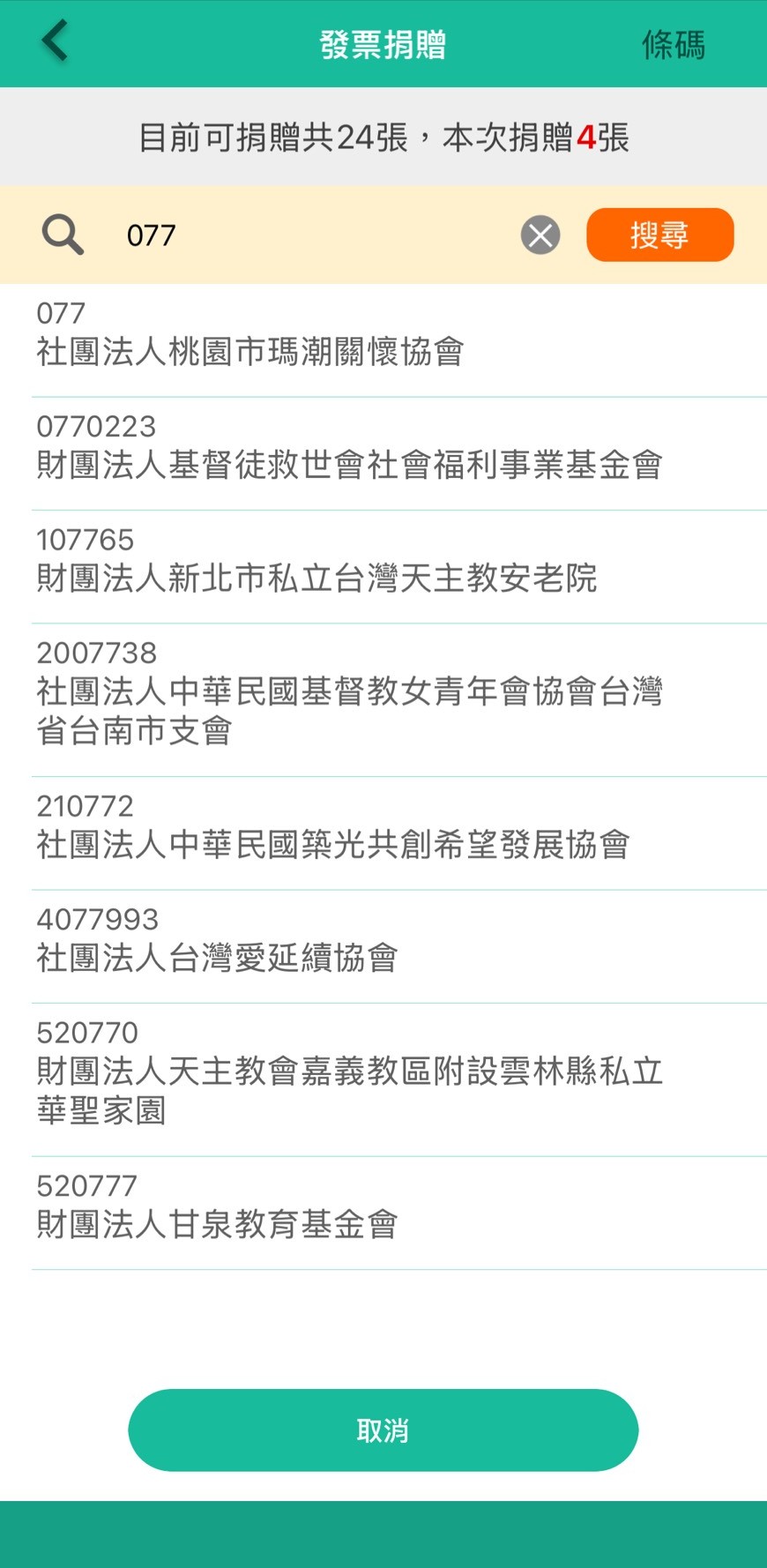Go back using the top-left arrow

pos(55,41)
